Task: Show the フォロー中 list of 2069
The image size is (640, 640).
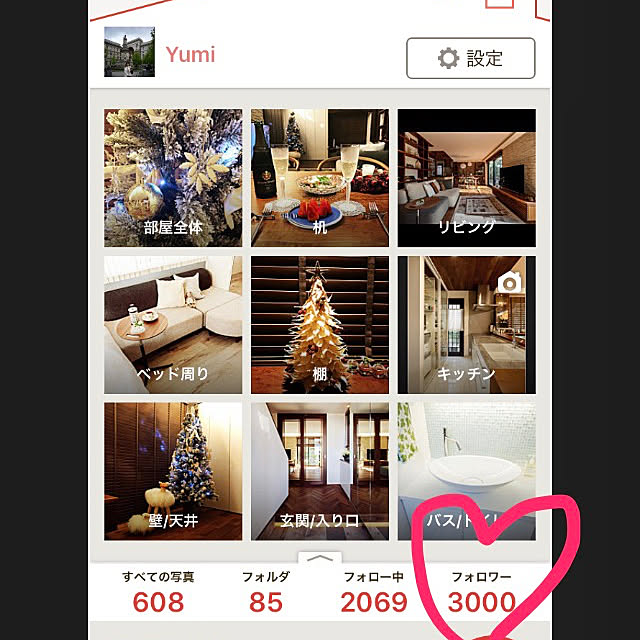Action: (x=374, y=592)
